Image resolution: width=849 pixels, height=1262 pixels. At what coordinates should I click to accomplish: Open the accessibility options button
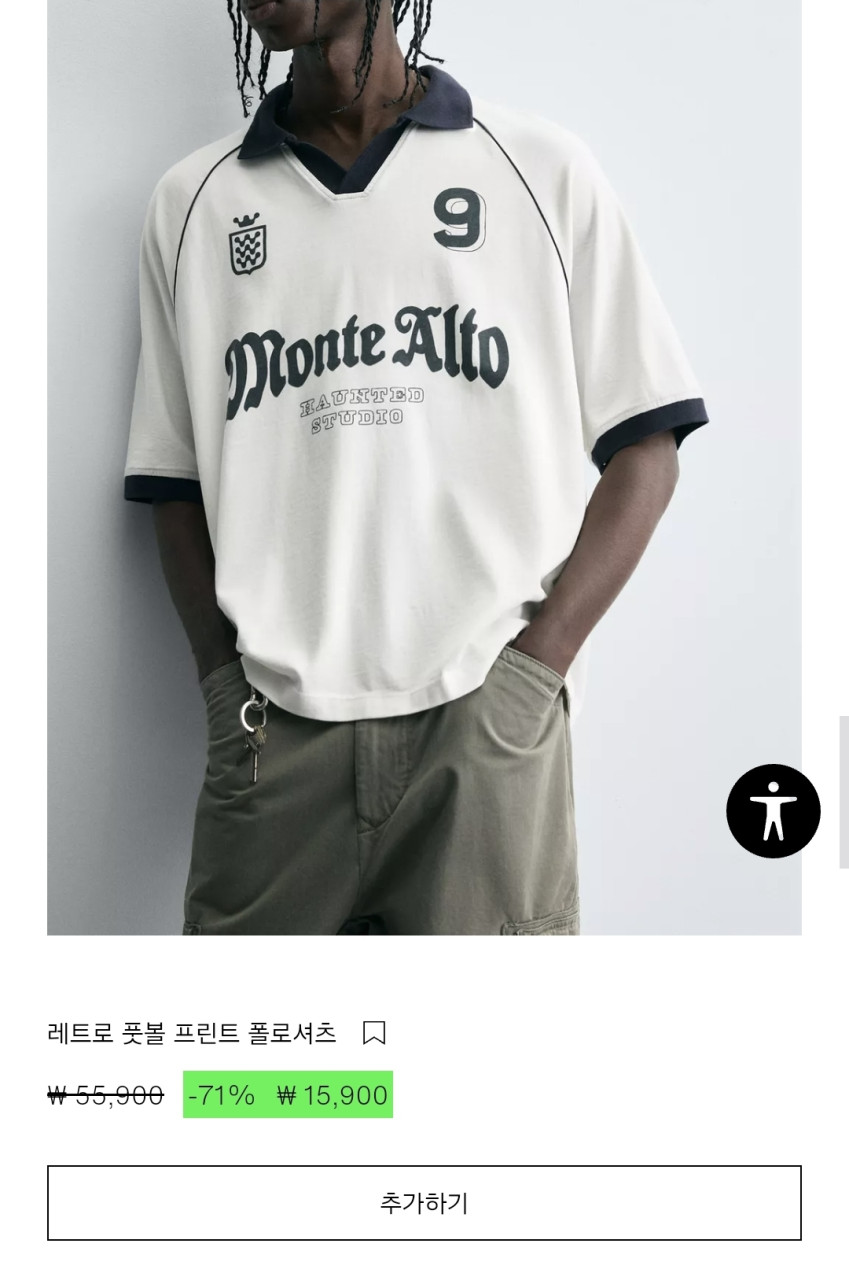coord(773,811)
